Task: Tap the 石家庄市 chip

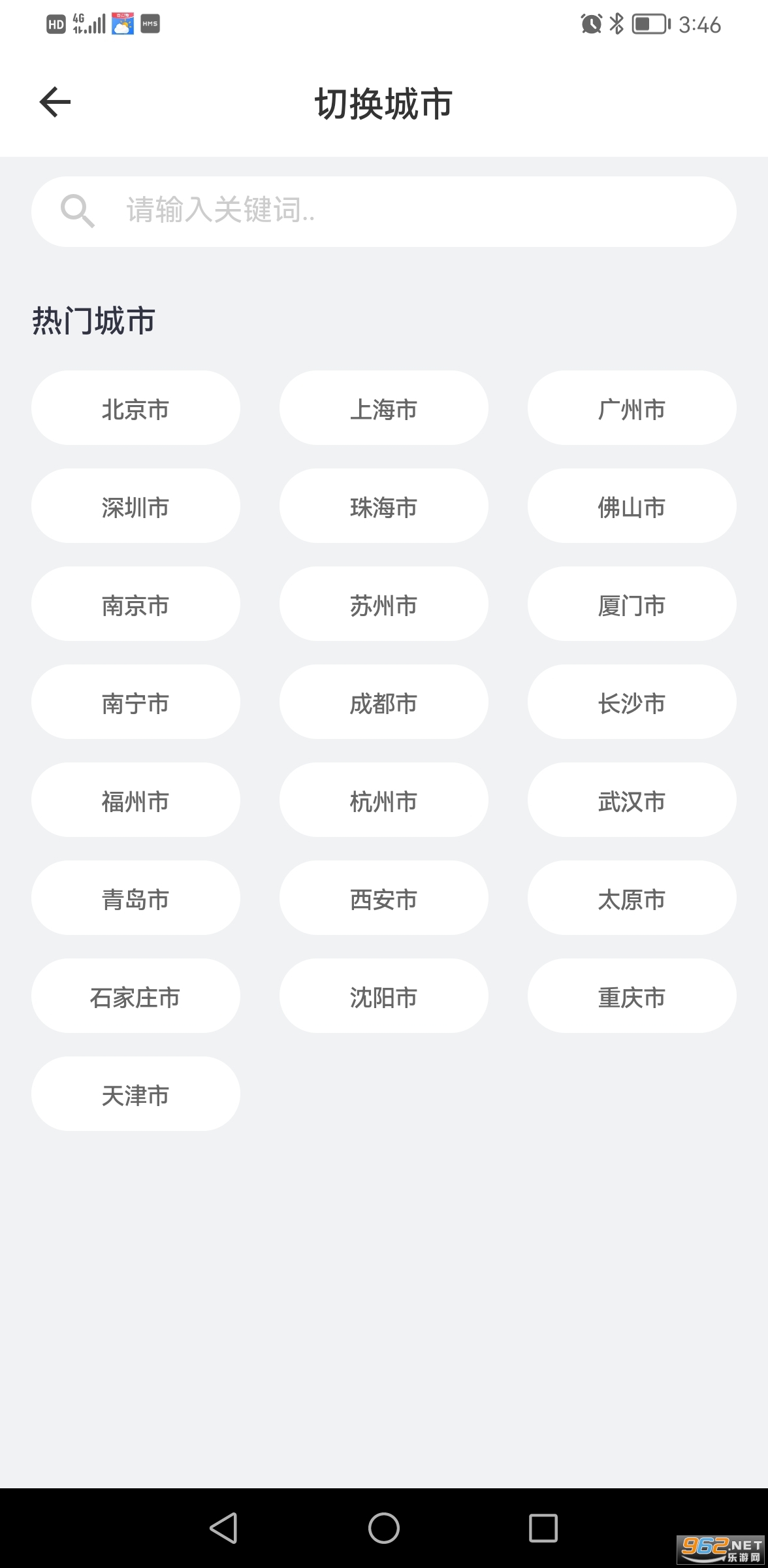Action: 135,996
